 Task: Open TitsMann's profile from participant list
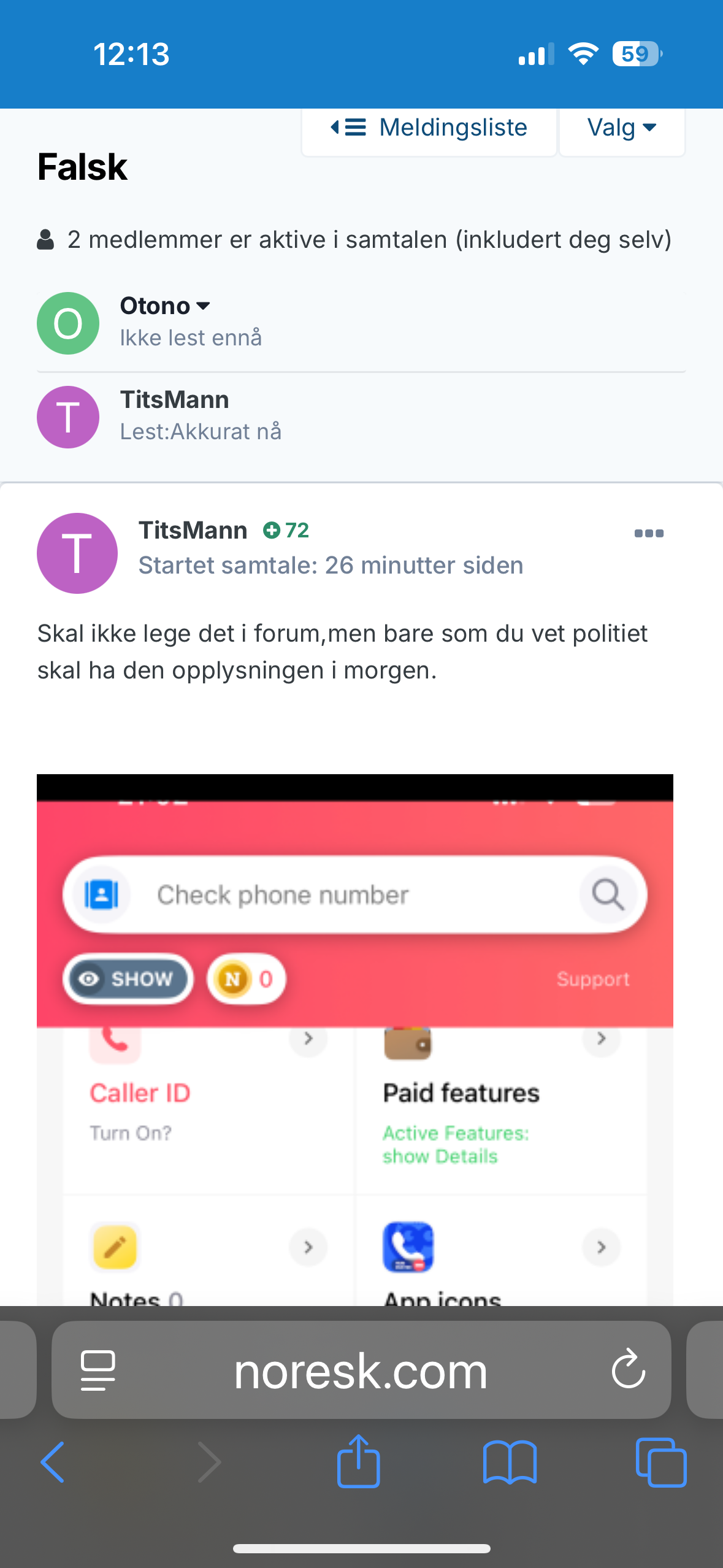coord(174,400)
